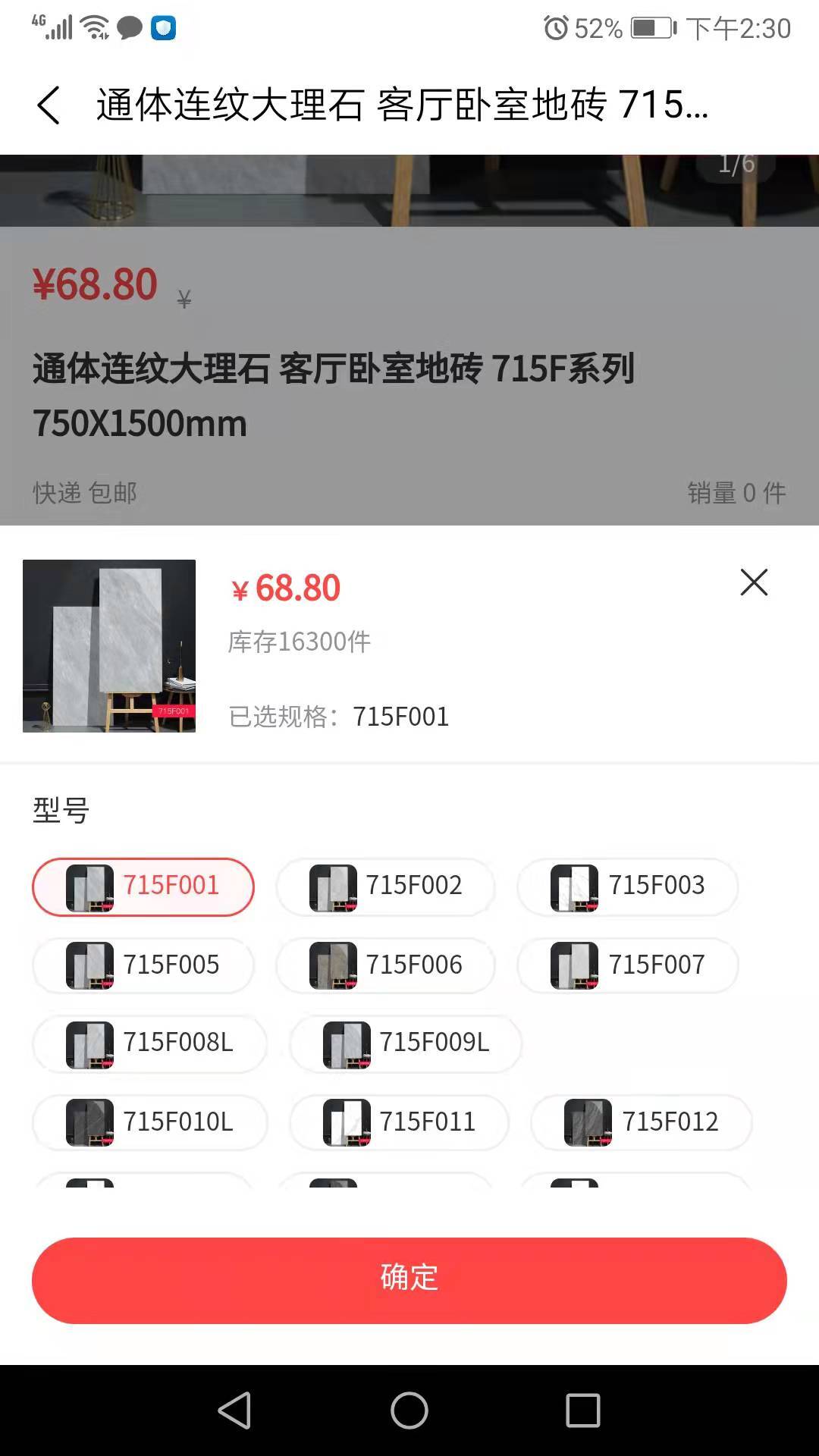
Task: Select the 715F003 model option
Action: point(626,886)
